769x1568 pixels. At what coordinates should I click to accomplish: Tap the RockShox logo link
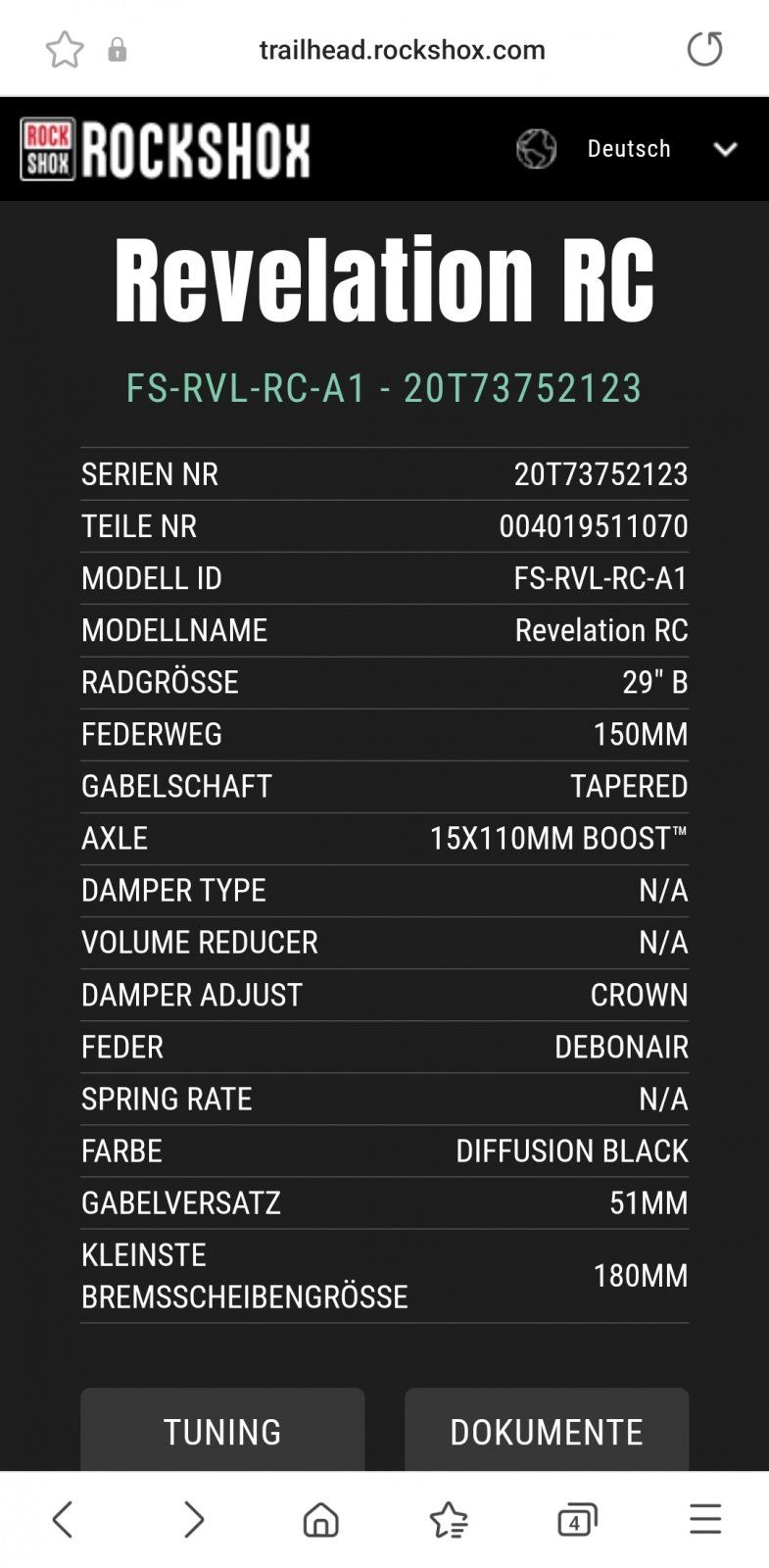pyautogui.click(x=165, y=149)
